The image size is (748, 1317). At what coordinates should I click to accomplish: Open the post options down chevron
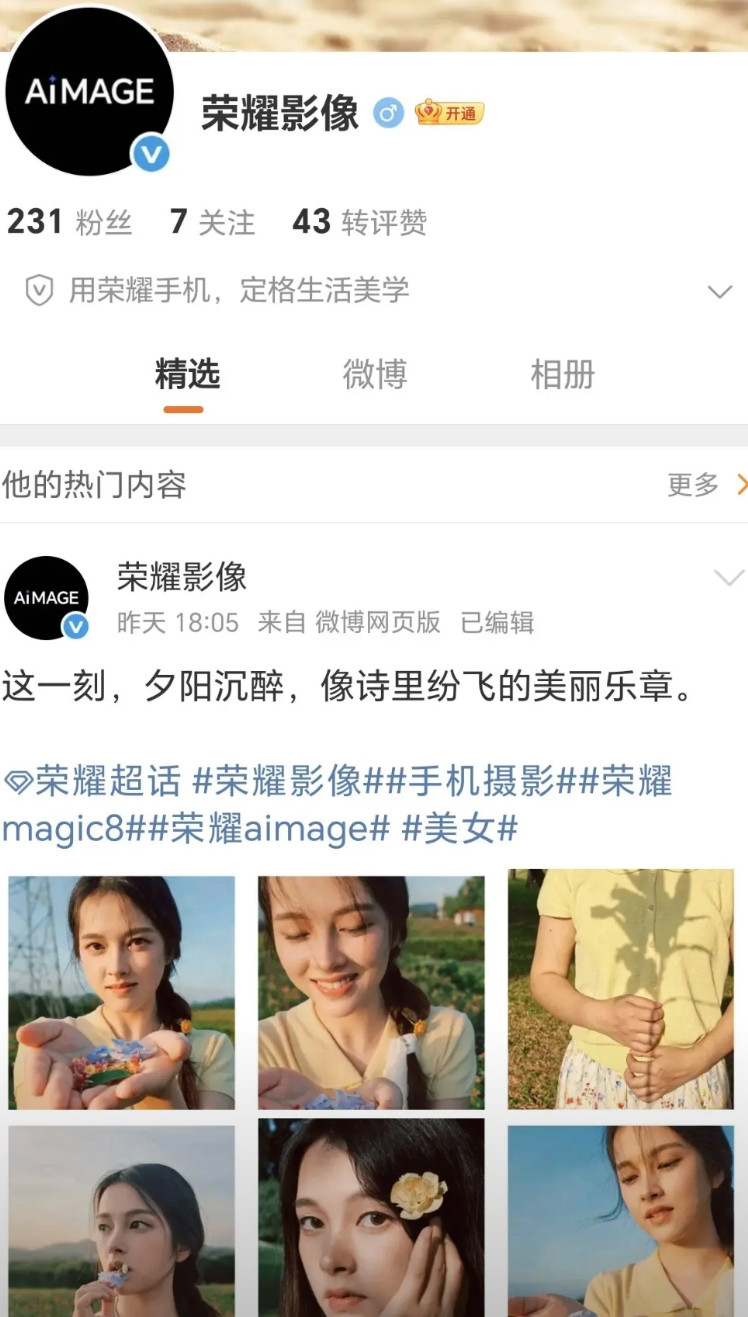coord(730,577)
